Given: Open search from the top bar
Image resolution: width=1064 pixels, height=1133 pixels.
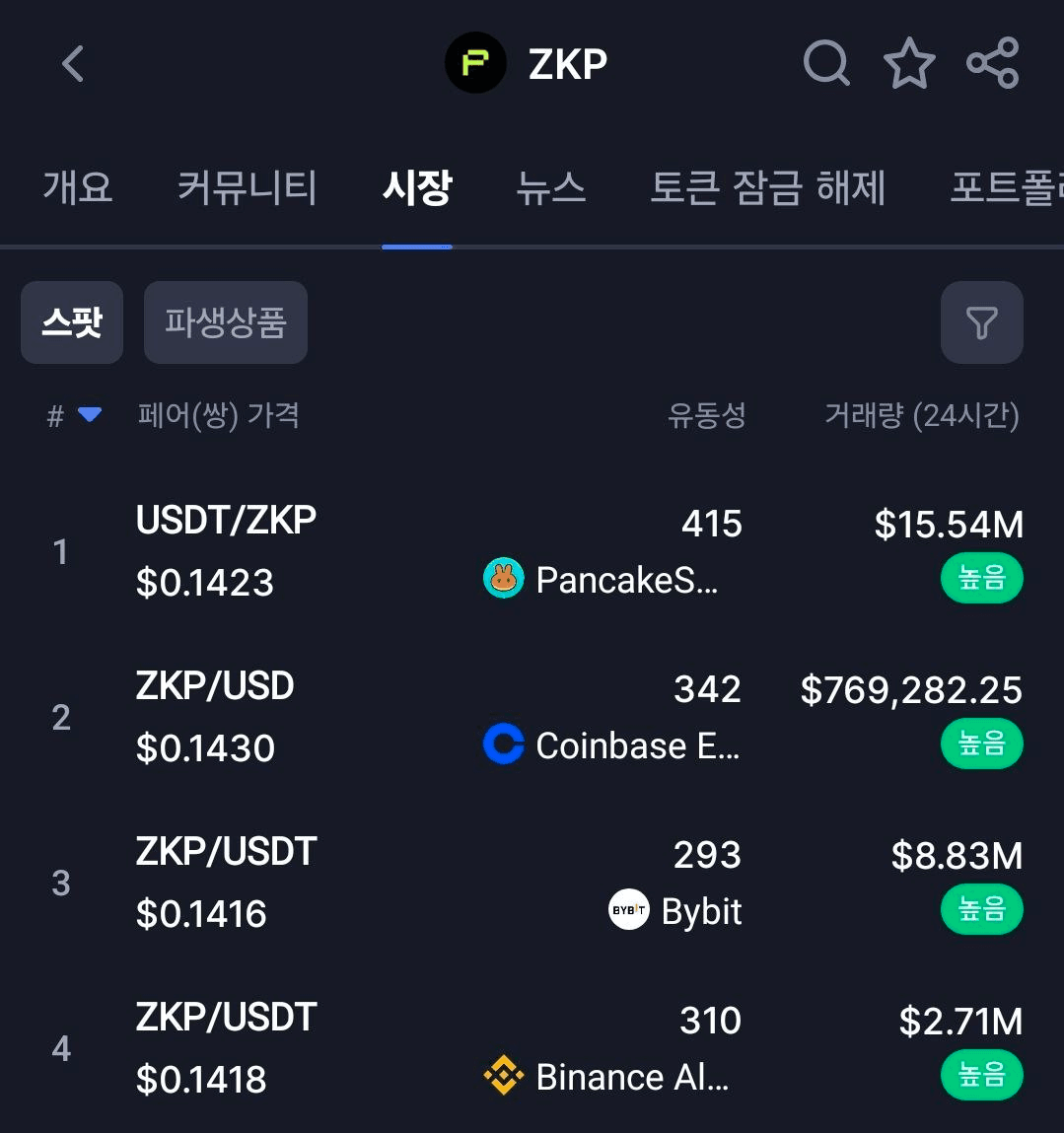Looking at the screenshot, I should coord(826,64).
